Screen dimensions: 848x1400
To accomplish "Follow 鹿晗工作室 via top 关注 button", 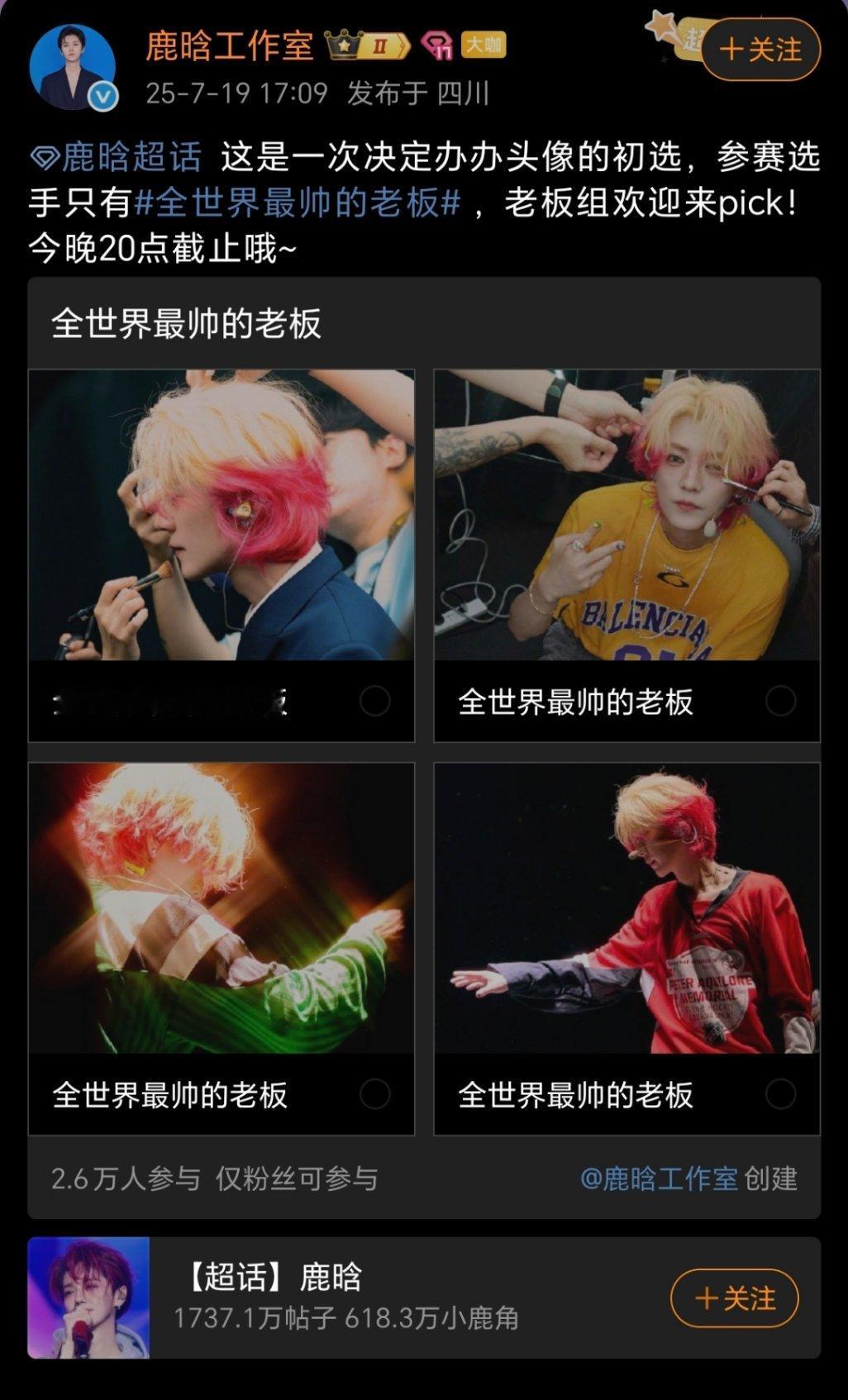I will click(x=760, y=50).
